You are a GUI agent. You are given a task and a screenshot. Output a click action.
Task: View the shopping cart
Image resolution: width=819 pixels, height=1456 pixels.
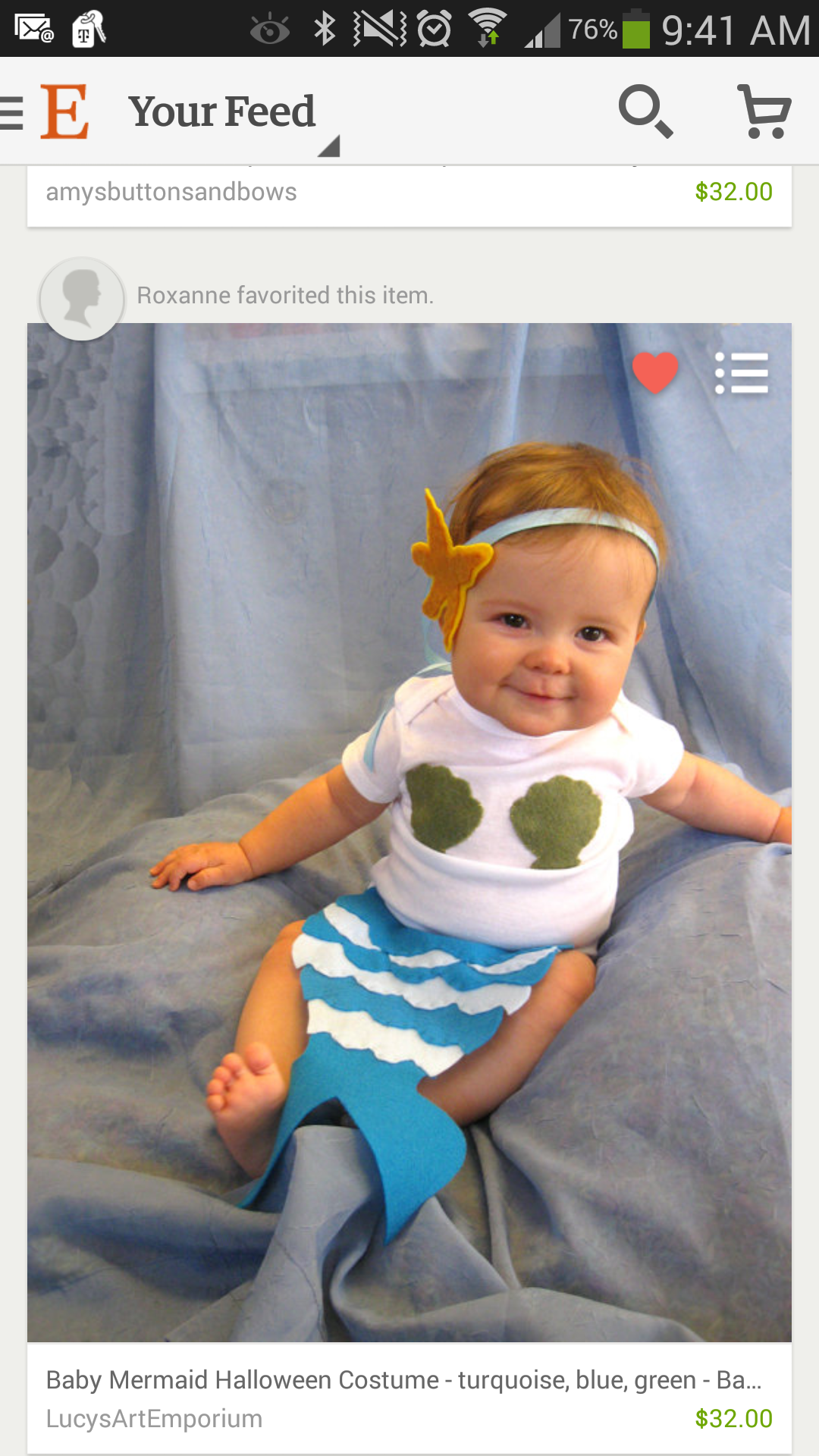pyautogui.click(x=764, y=111)
